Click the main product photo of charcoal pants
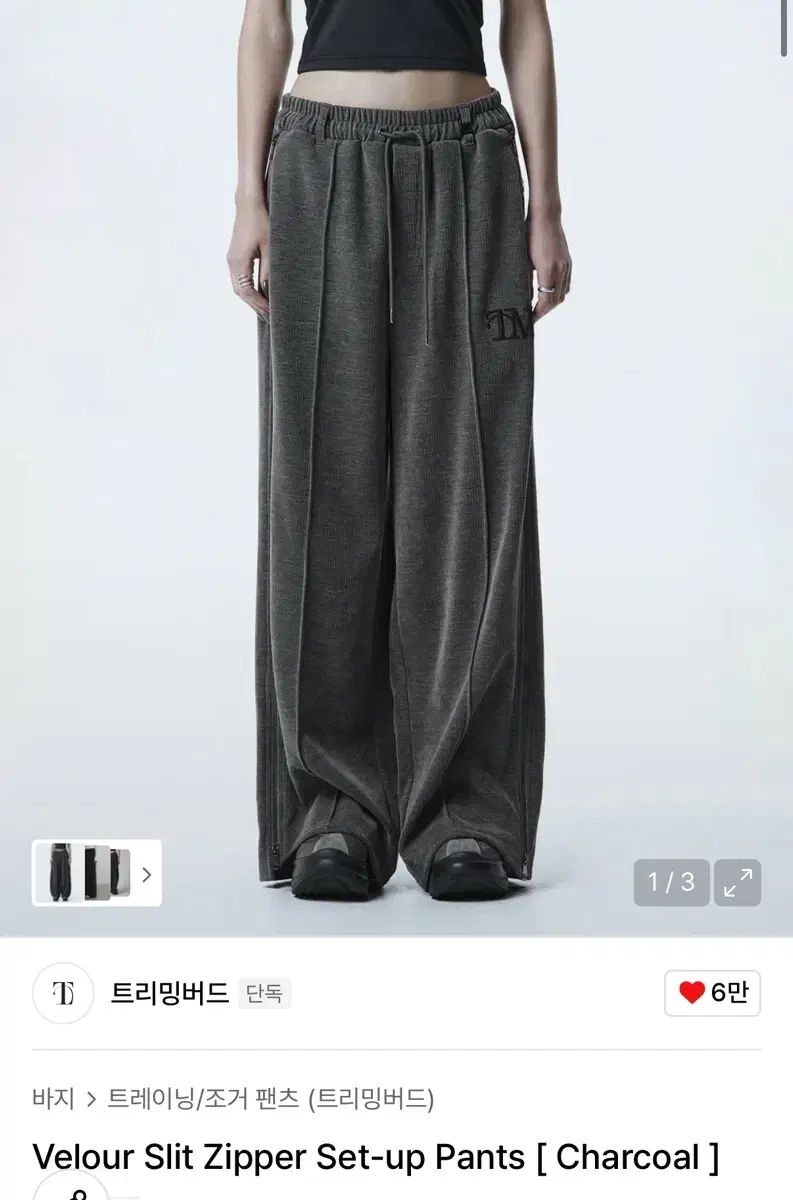 click(x=396, y=450)
